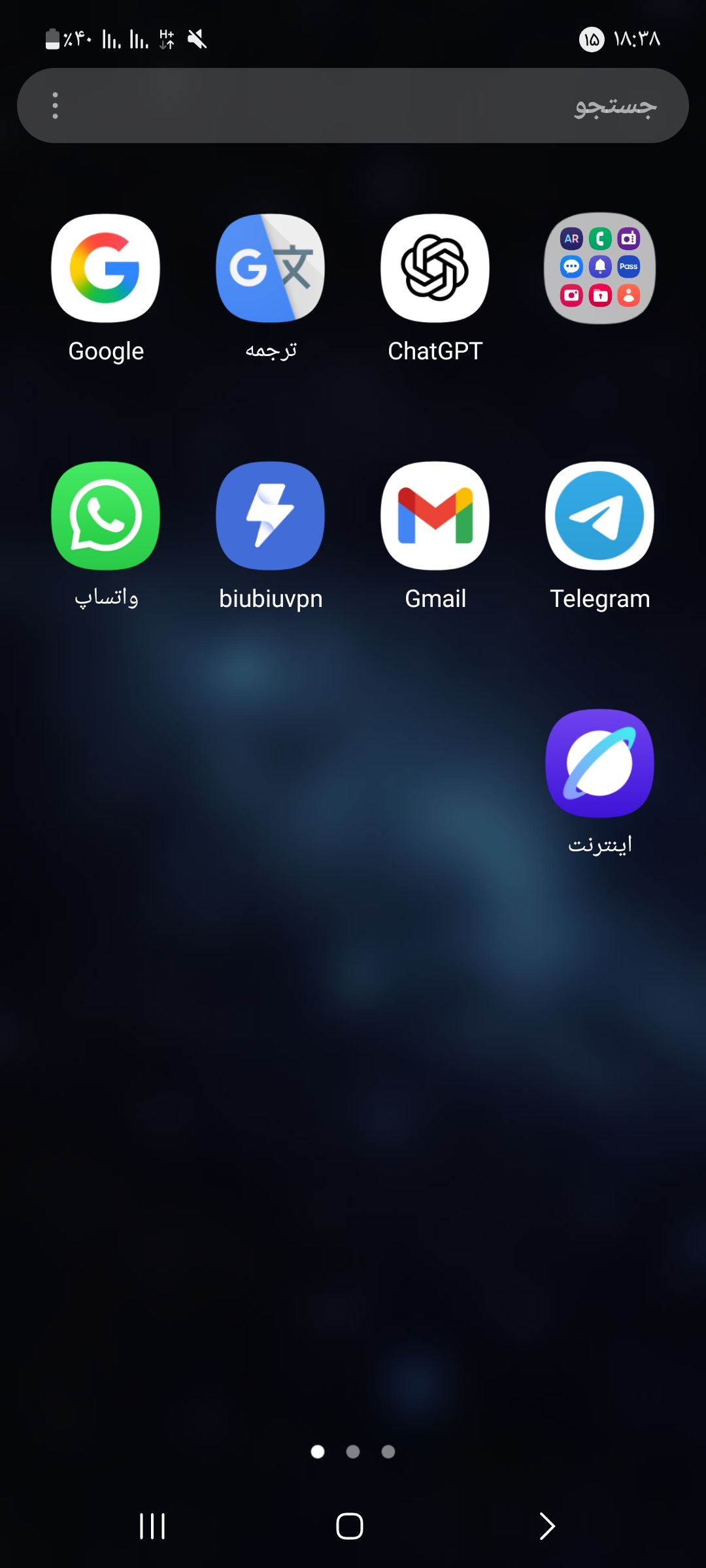Launch the Google app
This screenshot has height=1568, width=706.
pyautogui.click(x=106, y=269)
